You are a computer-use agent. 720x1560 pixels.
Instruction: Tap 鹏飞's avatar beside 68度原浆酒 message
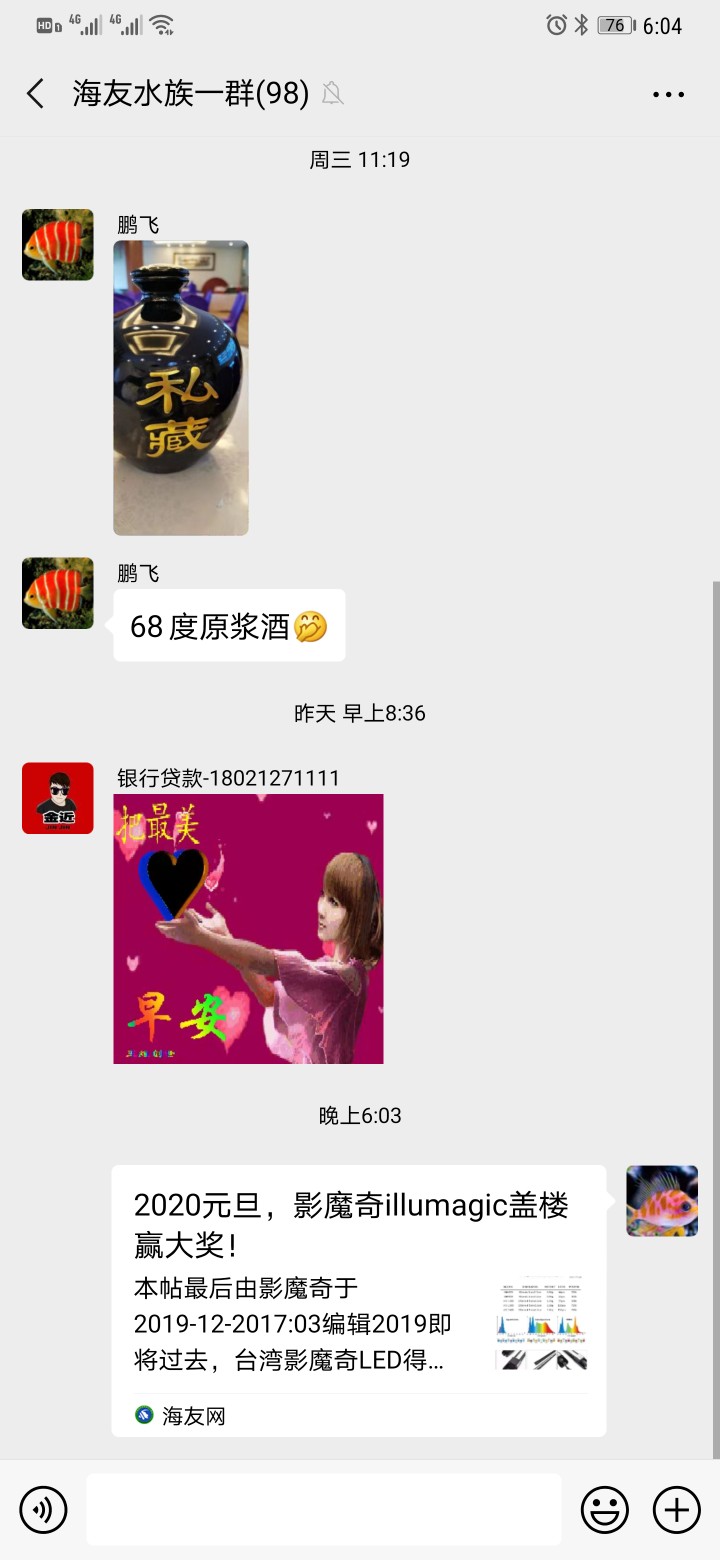(58, 593)
